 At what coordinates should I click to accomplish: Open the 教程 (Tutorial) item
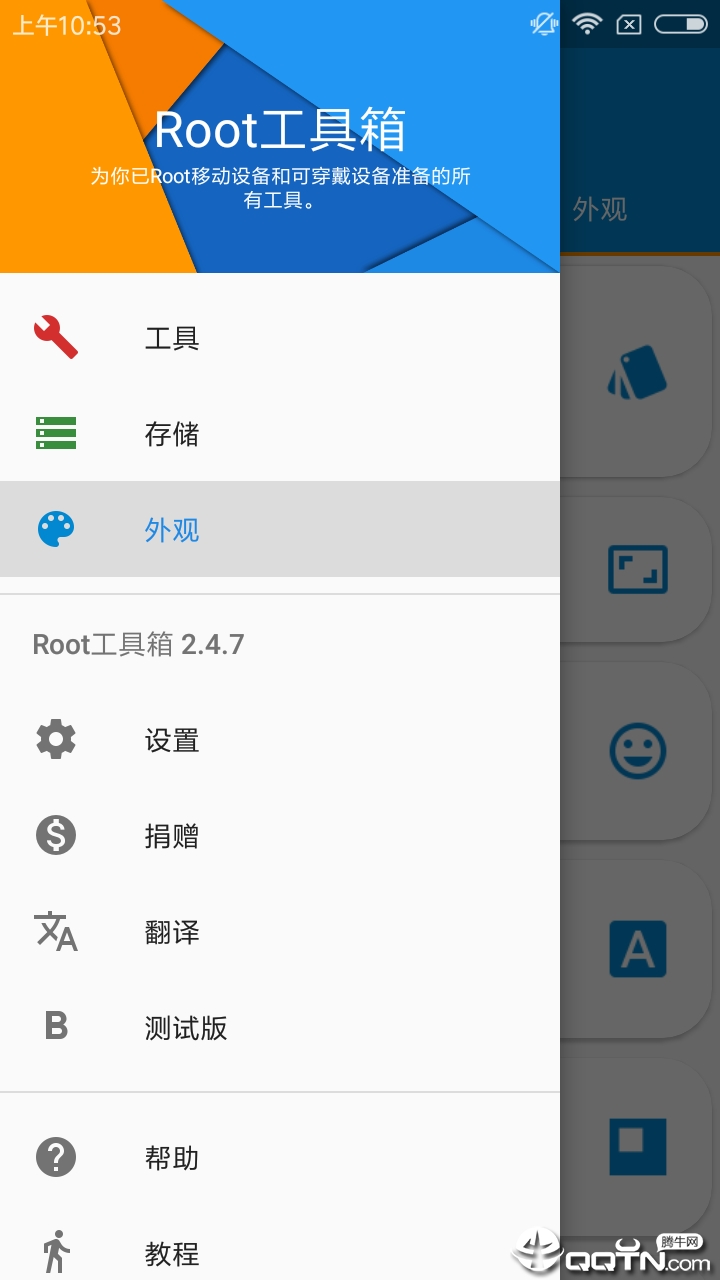click(x=172, y=1253)
